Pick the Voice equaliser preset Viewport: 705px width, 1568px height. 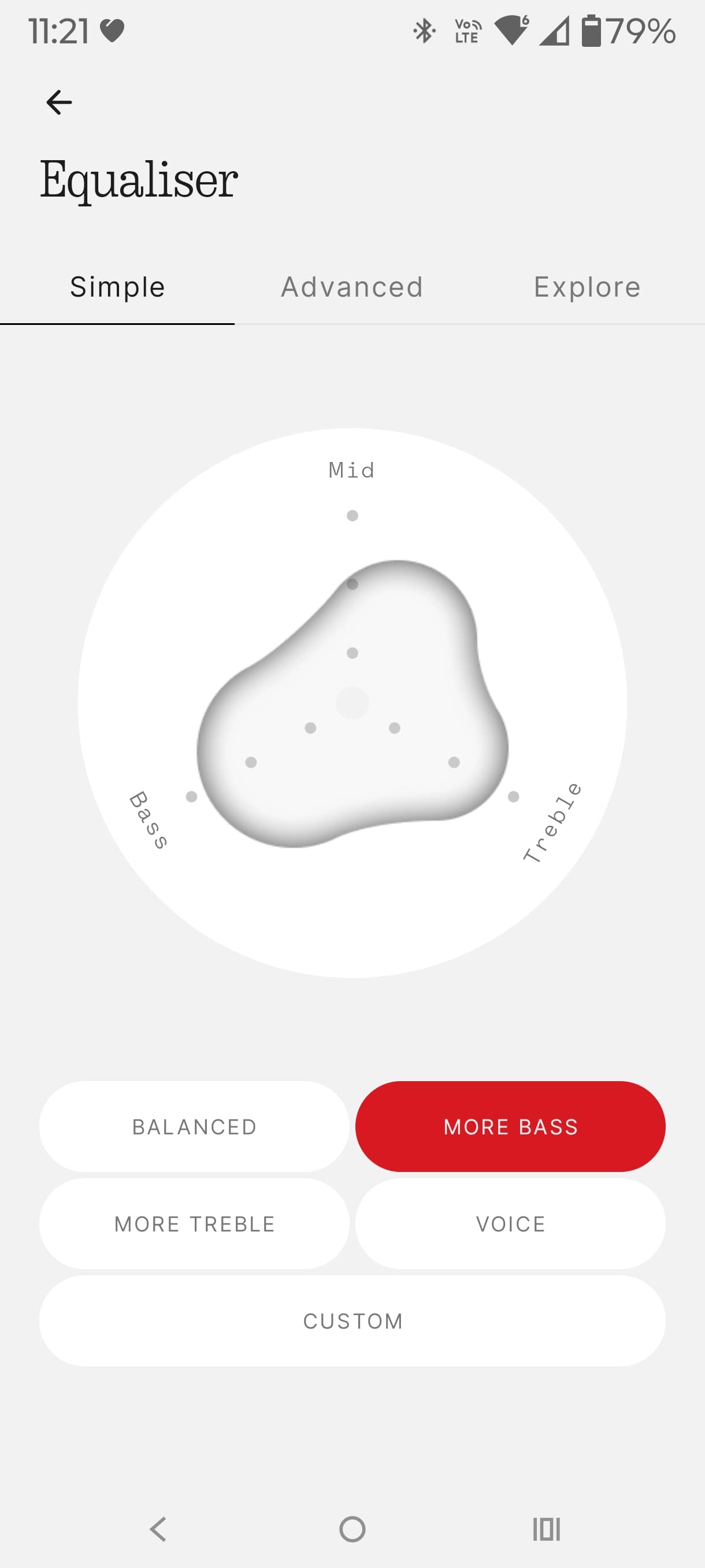tap(510, 1224)
